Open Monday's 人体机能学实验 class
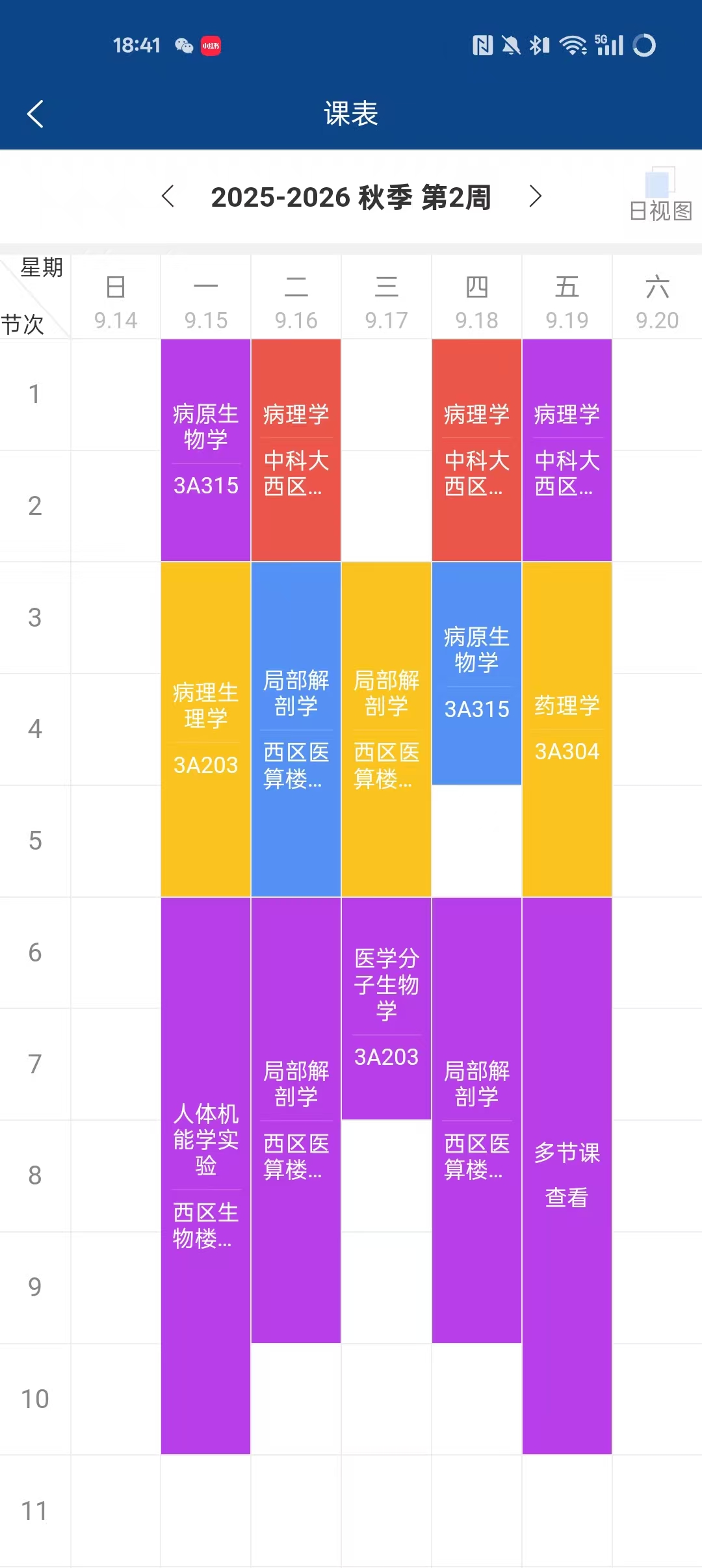The width and height of the screenshot is (702, 1568). click(x=205, y=1175)
